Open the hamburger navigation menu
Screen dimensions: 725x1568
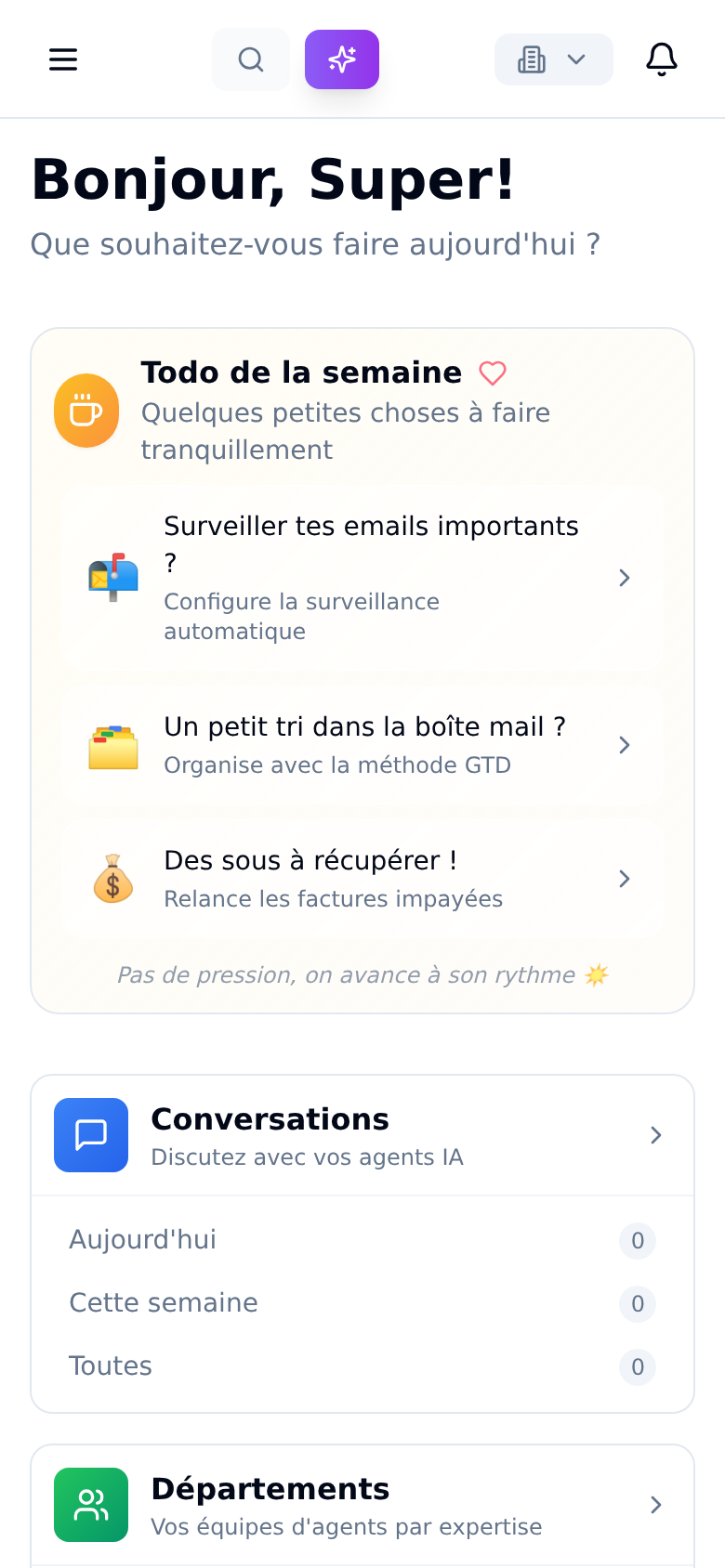(x=62, y=59)
